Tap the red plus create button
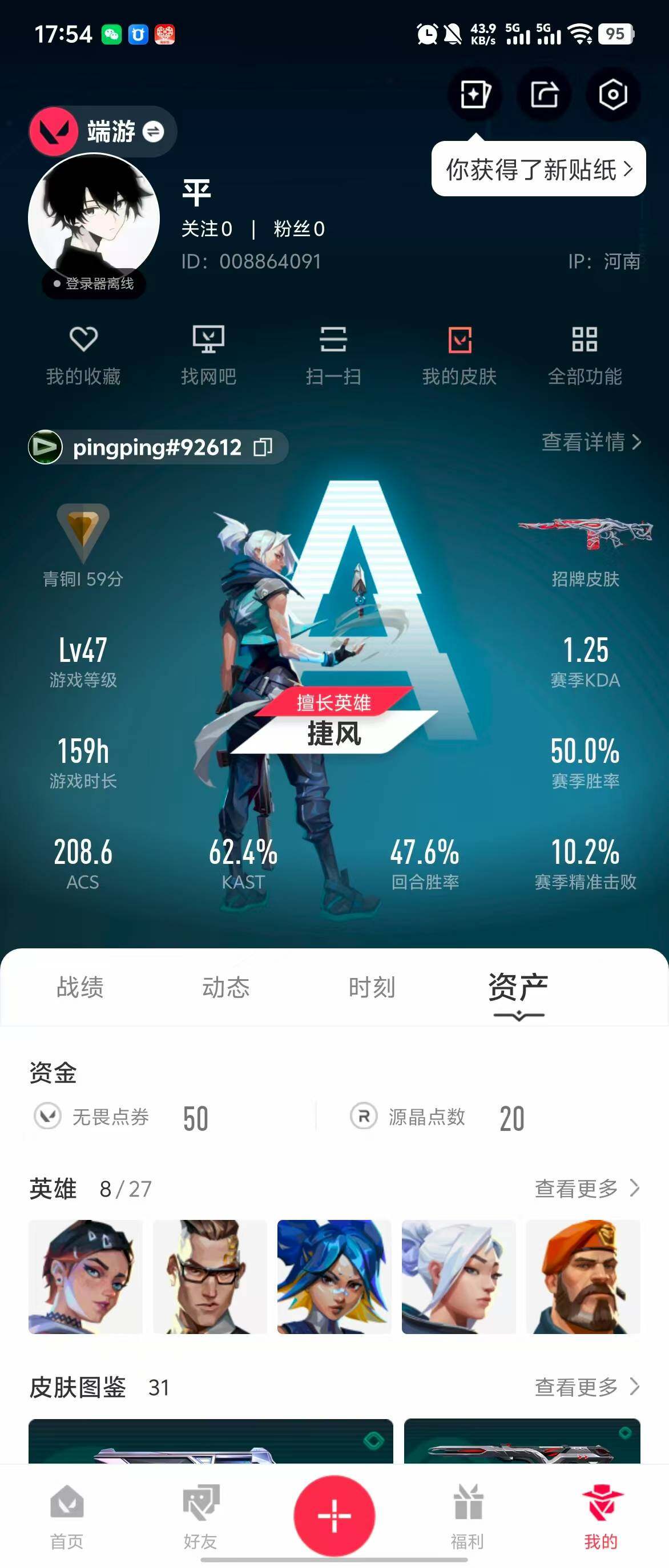Viewport: 669px width, 1568px height. pos(334,1514)
